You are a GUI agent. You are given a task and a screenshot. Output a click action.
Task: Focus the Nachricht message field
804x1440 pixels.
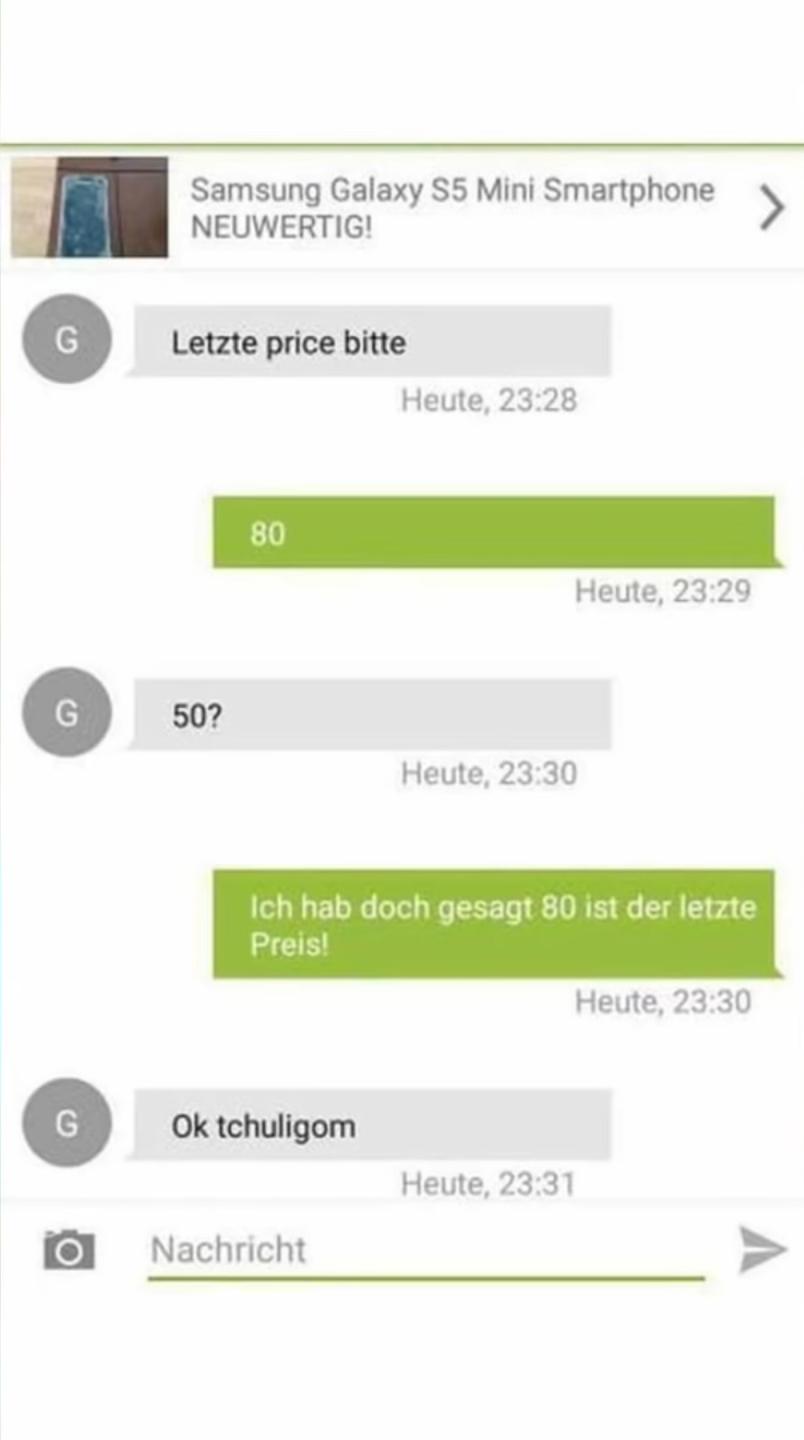coord(425,1250)
